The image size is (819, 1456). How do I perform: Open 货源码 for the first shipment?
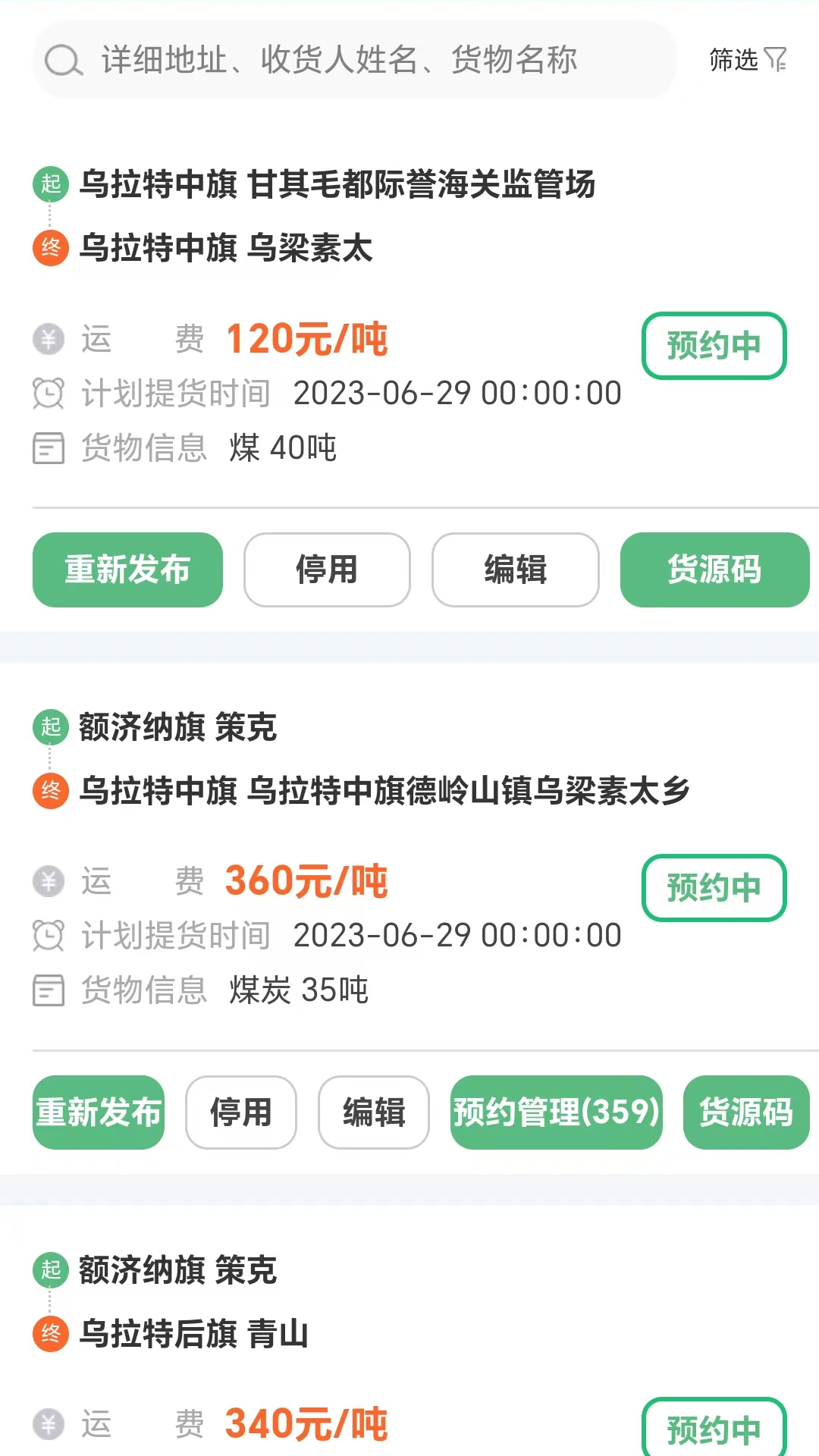pyautogui.click(x=714, y=570)
